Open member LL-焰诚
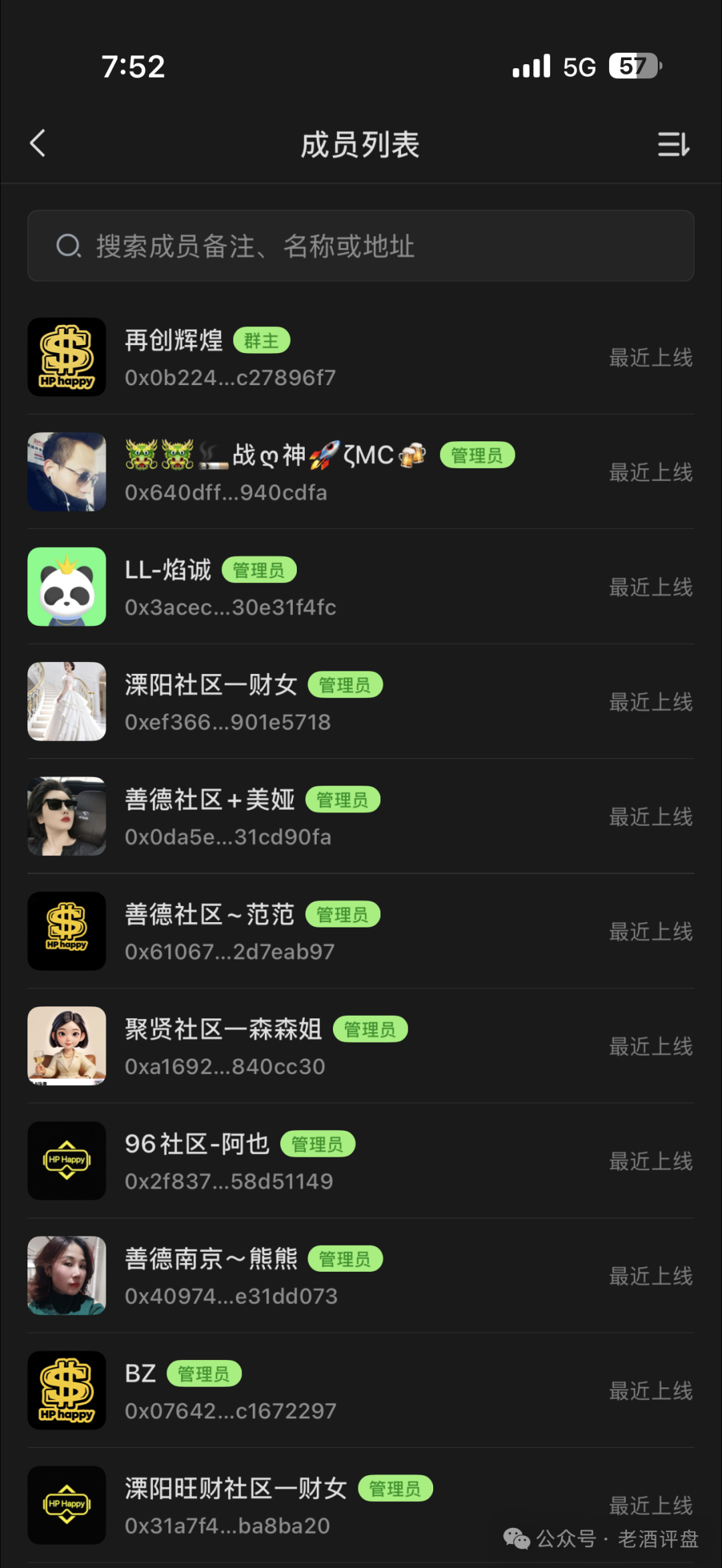 (x=361, y=587)
